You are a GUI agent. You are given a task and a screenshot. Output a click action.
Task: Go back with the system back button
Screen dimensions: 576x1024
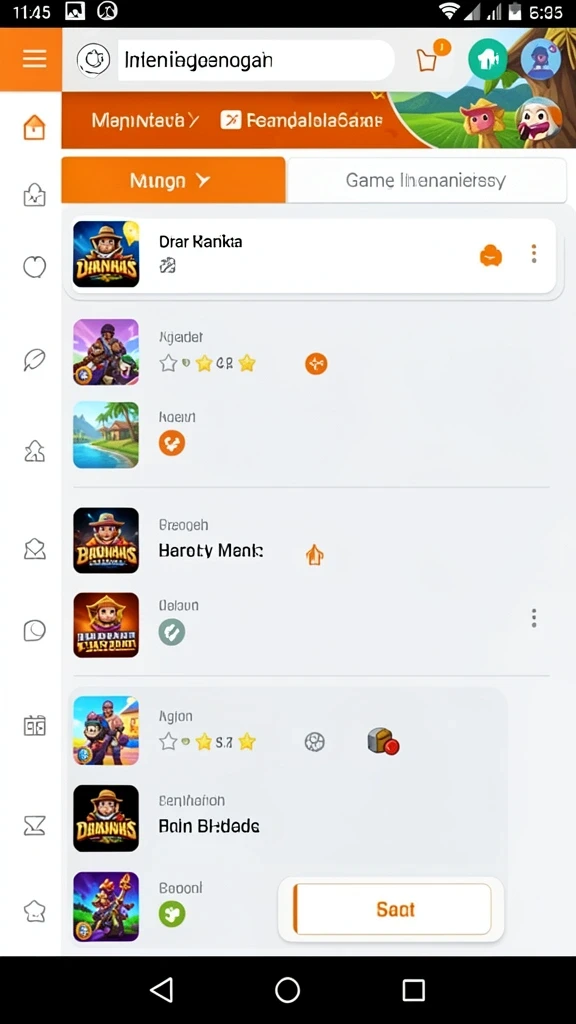tap(161, 989)
